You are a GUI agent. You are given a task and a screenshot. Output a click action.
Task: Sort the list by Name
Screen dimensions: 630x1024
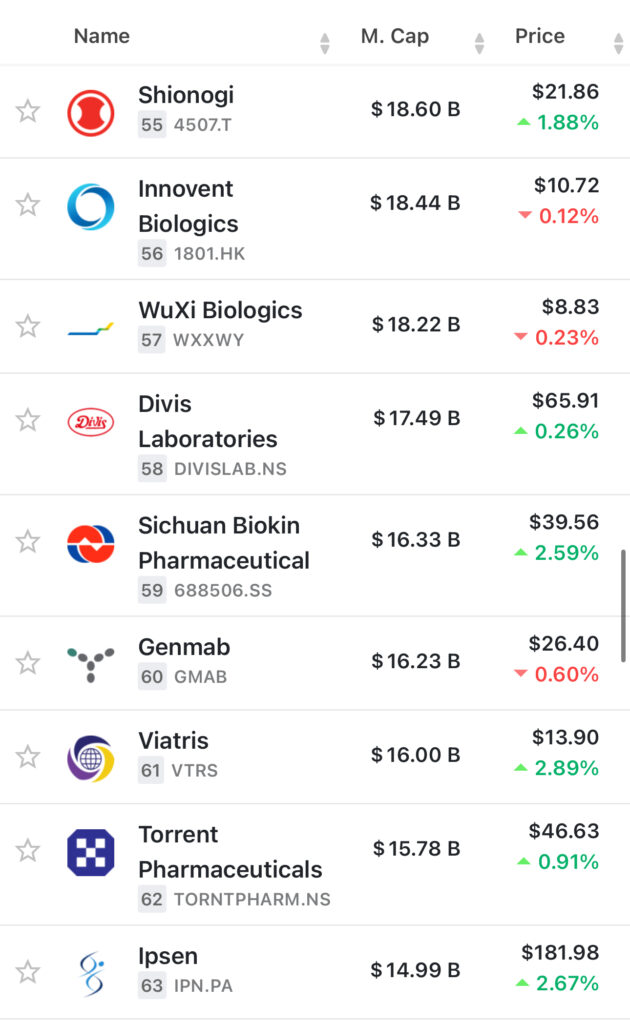coord(102,37)
